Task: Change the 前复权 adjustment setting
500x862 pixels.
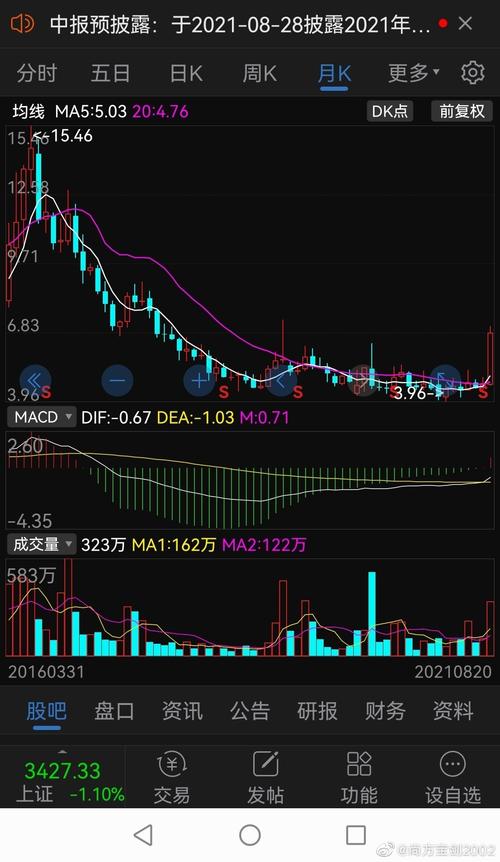Action: click(x=462, y=111)
